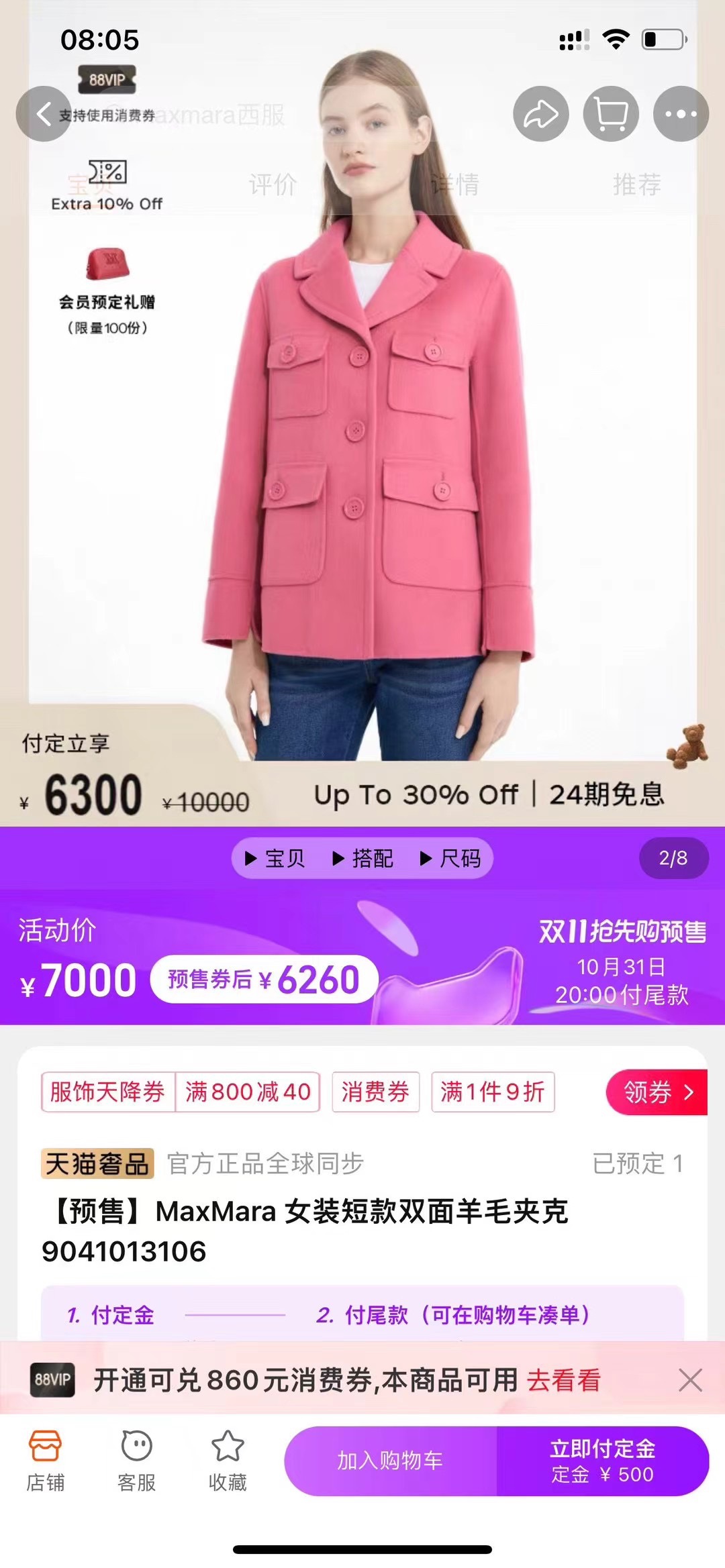This screenshot has height=1568, width=725.
Task: Switch to the 评价 reviews tab
Action: click(273, 185)
